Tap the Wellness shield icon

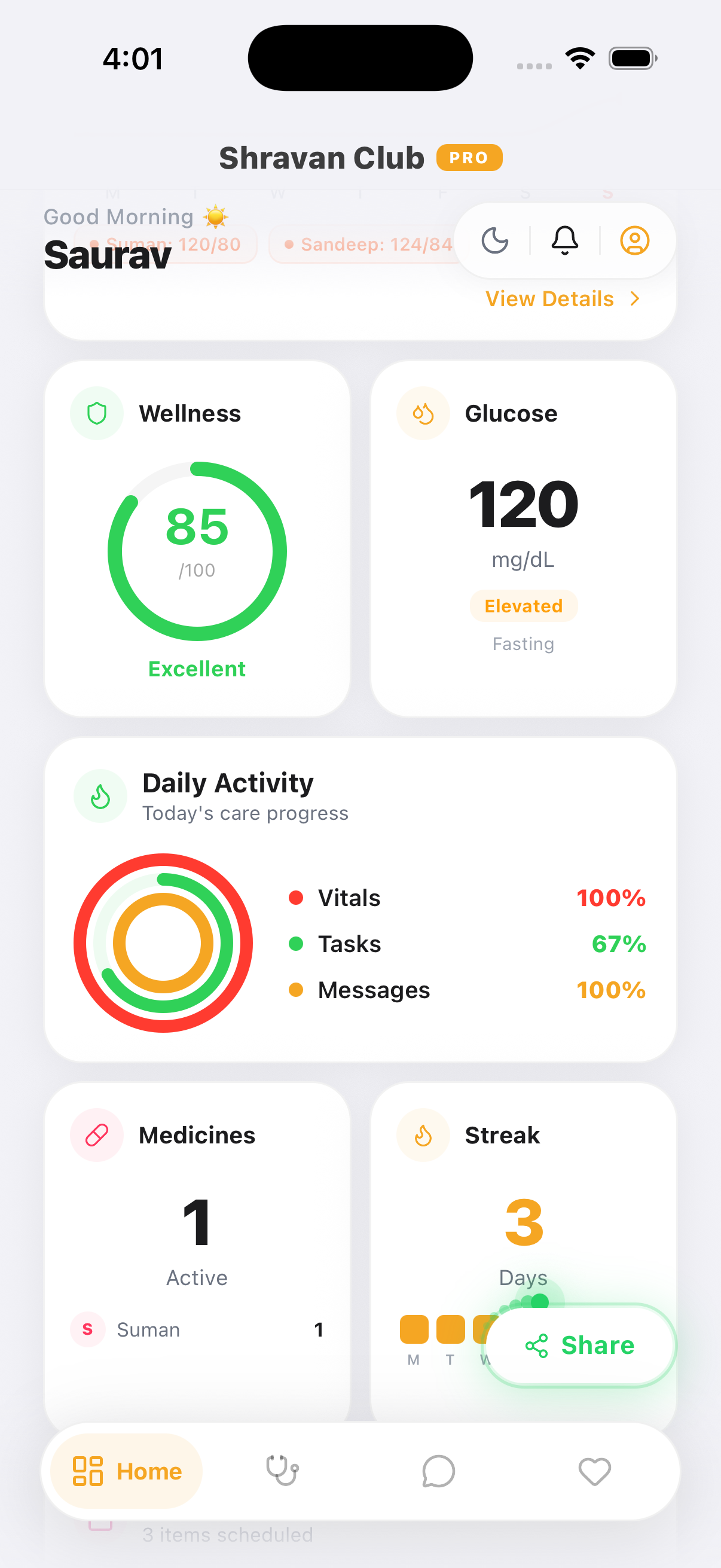click(97, 413)
